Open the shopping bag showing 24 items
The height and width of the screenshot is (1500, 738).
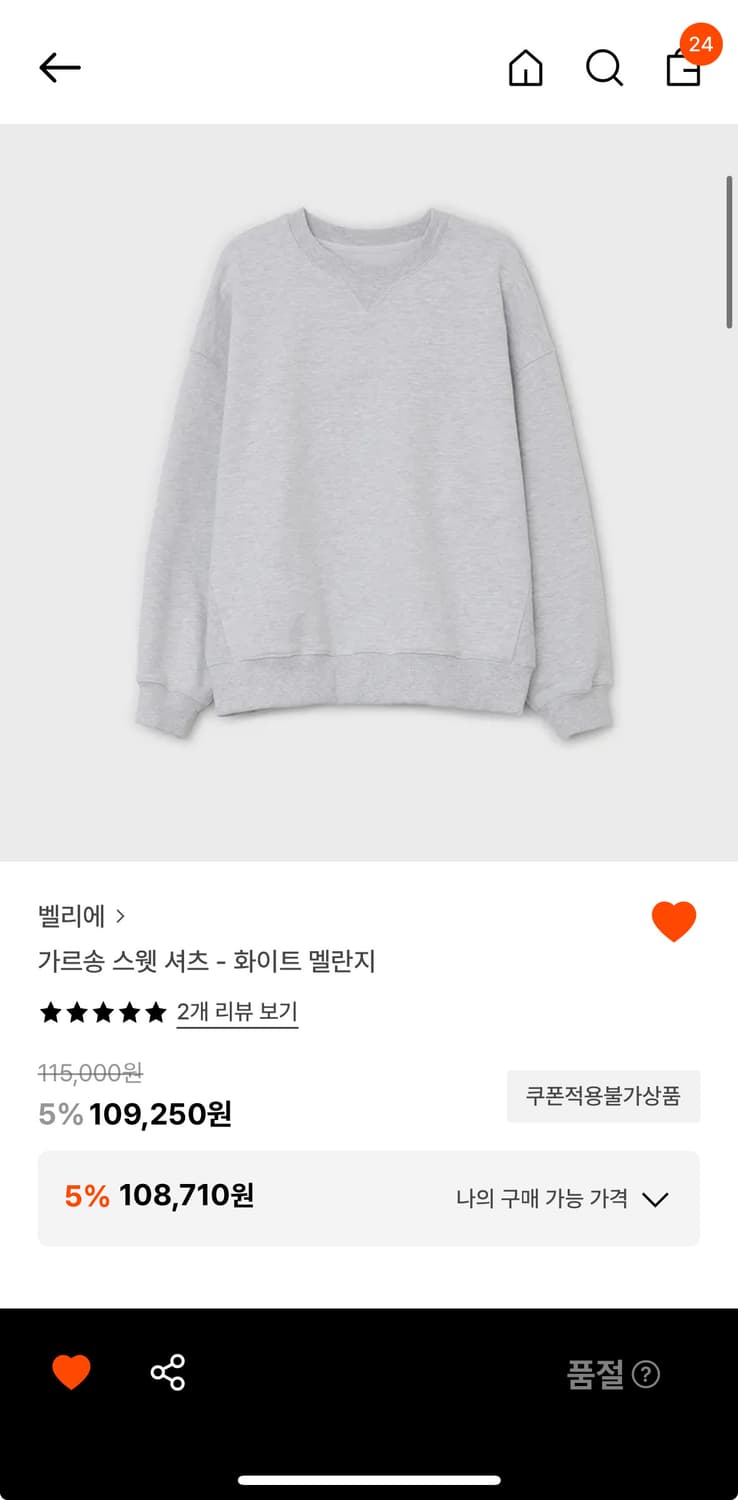point(683,72)
